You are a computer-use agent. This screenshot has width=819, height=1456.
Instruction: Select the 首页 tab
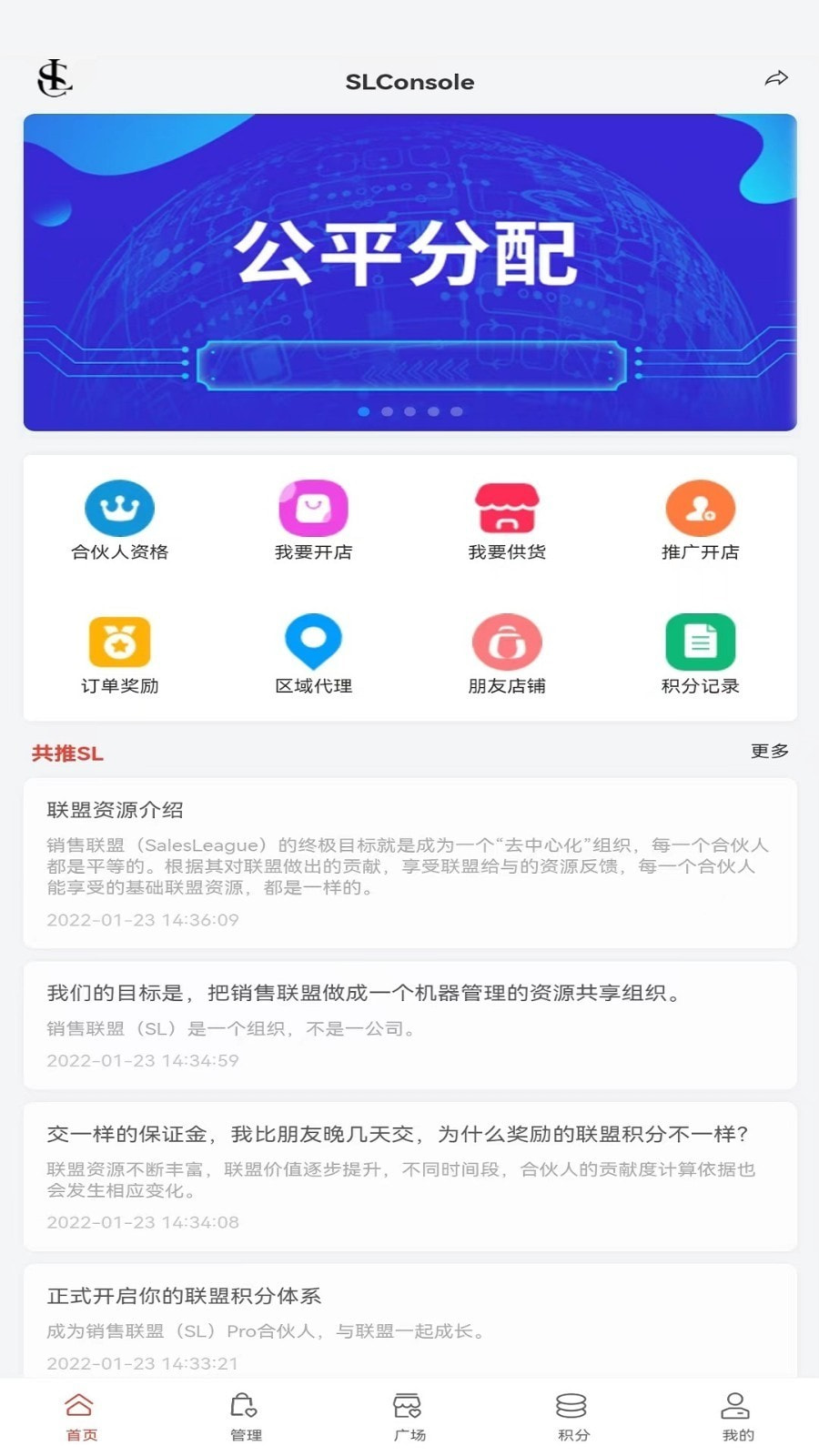pyautogui.click(x=81, y=1417)
